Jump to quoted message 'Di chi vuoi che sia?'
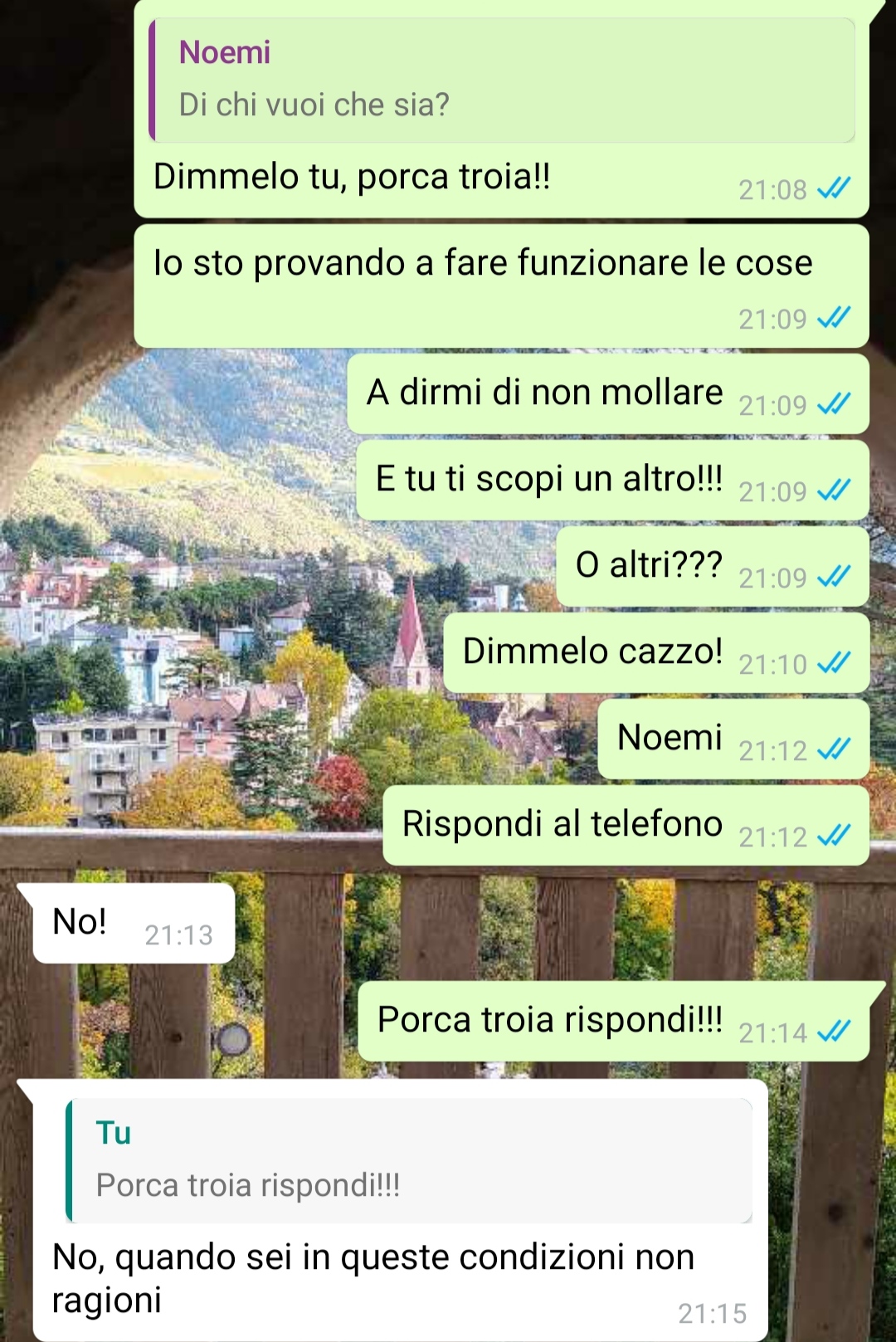This screenshot has width=896, height=1342. (501, 81)
